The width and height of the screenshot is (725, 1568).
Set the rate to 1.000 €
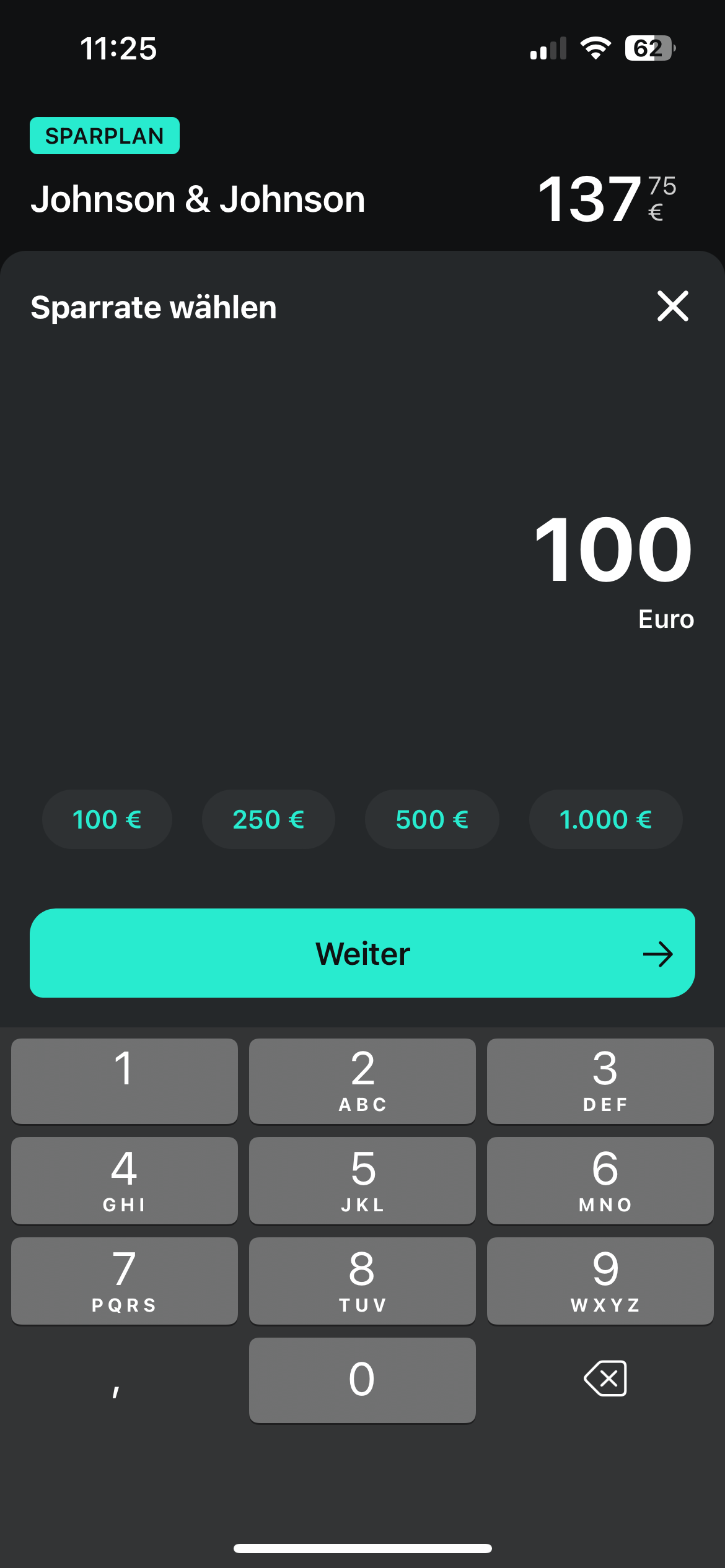point(605,819)
